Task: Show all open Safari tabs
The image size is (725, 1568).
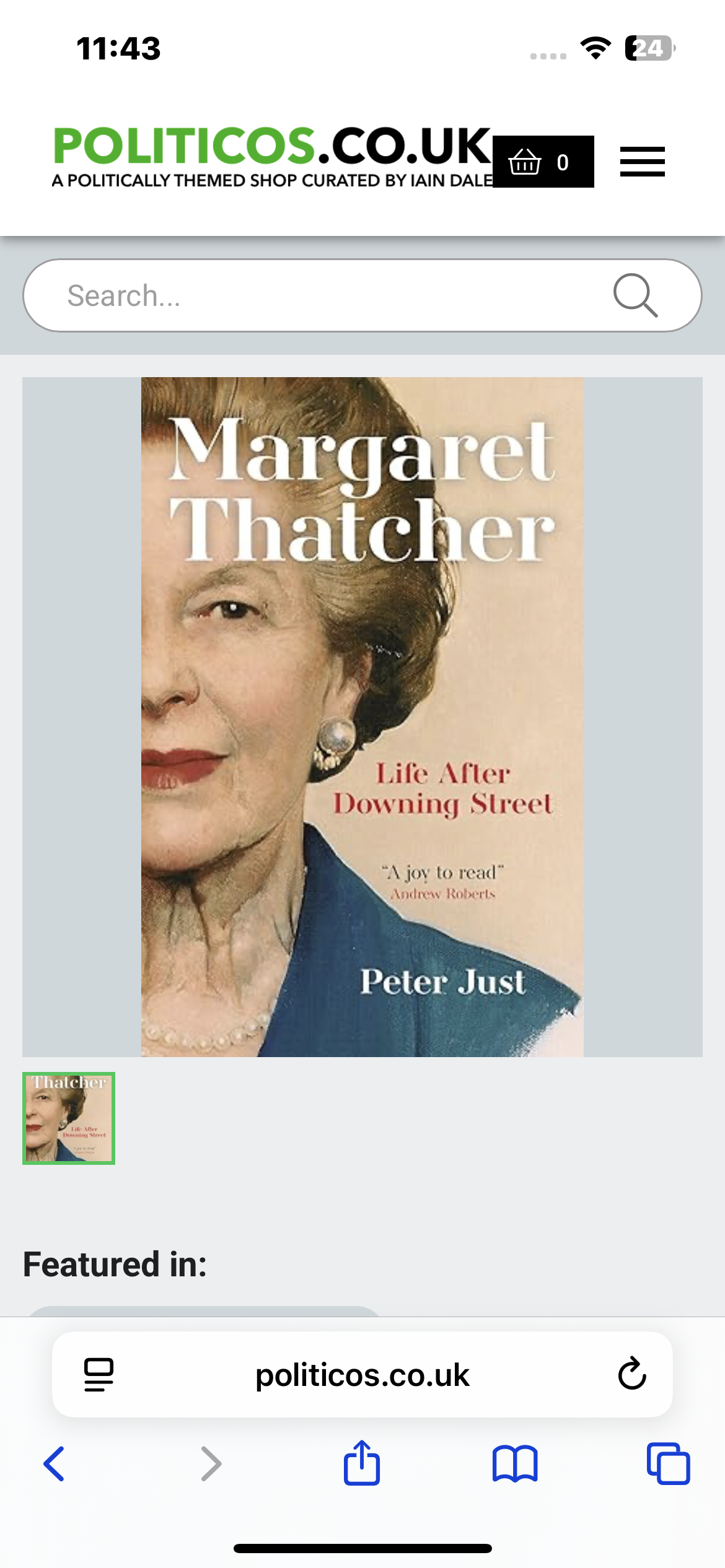Action: coord(668,1463)
